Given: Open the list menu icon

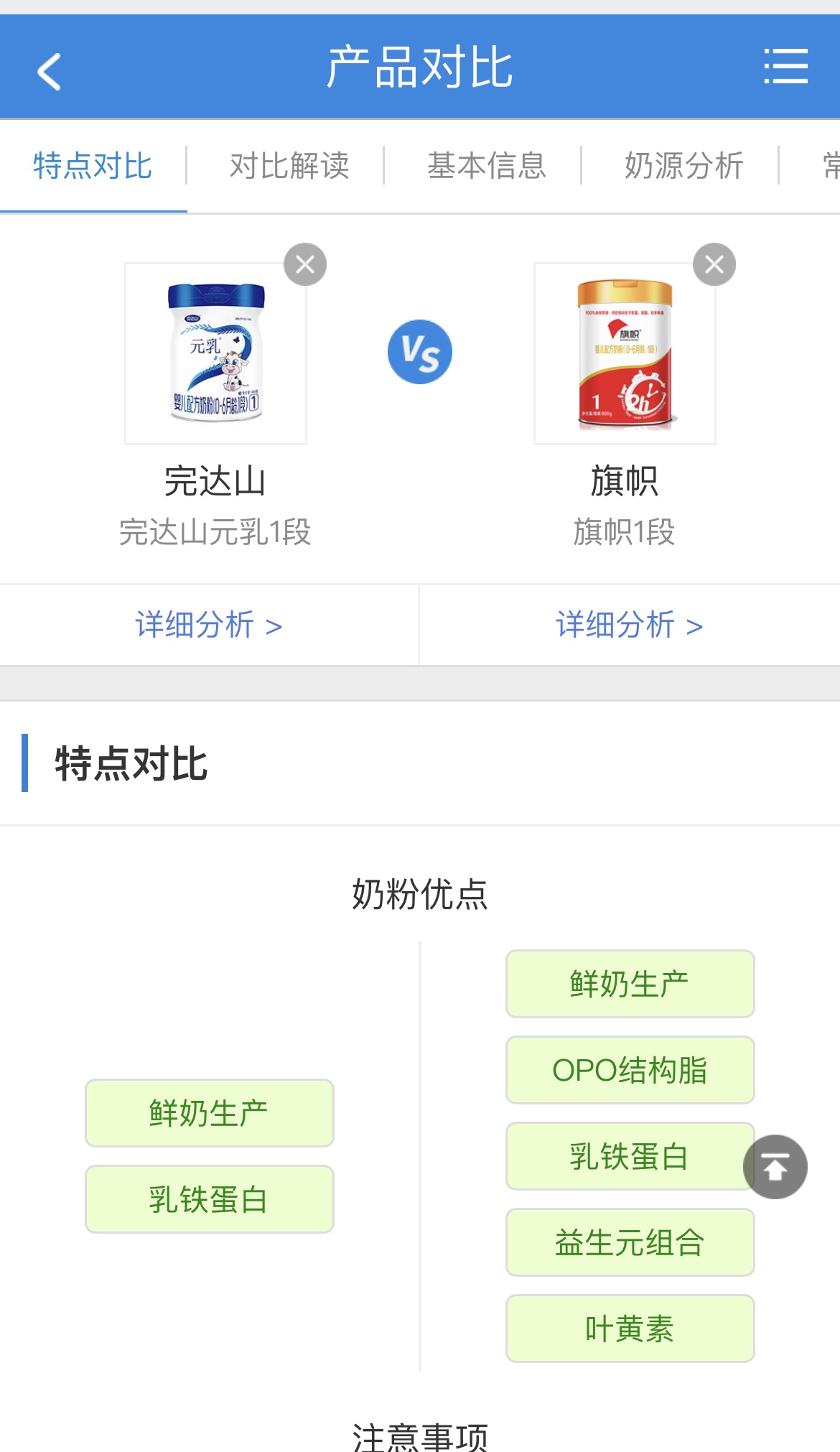Looking at the screenshot, I should 785,67.
